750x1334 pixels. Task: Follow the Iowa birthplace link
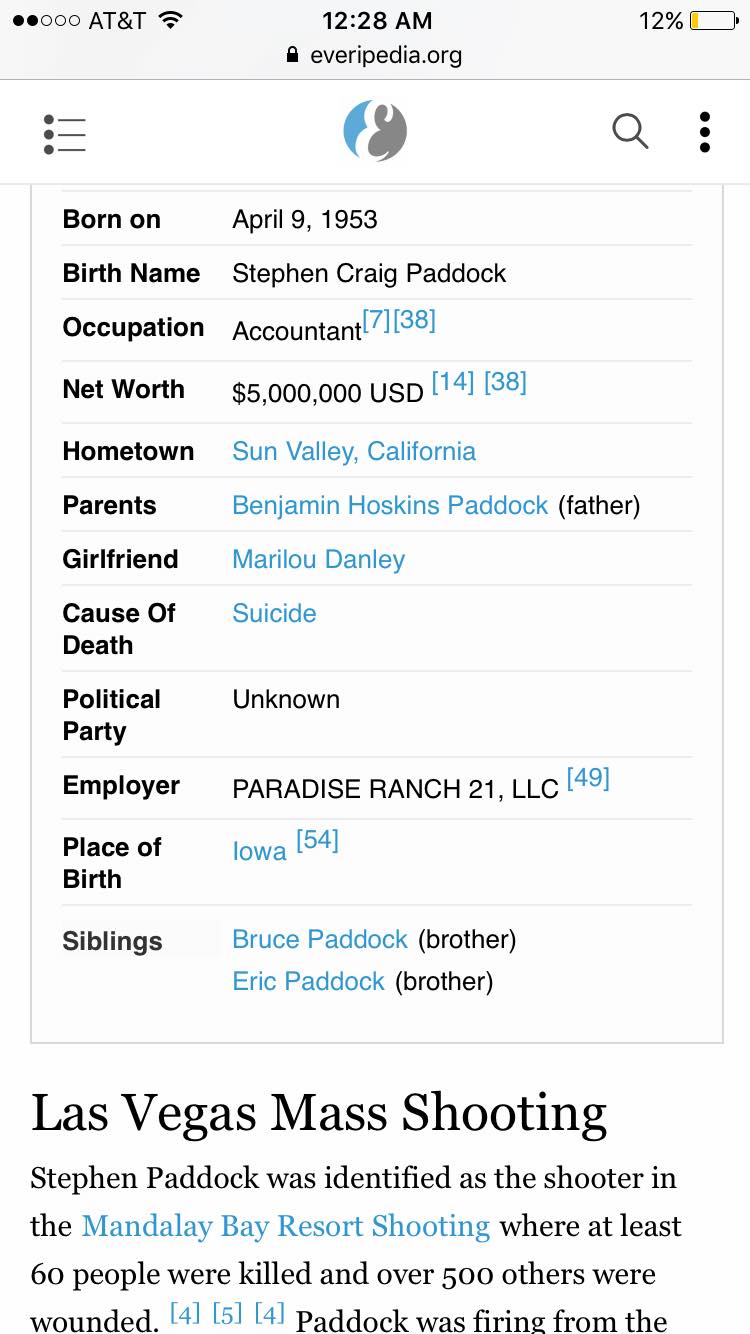pyautogui.click(x=259, y=851)
